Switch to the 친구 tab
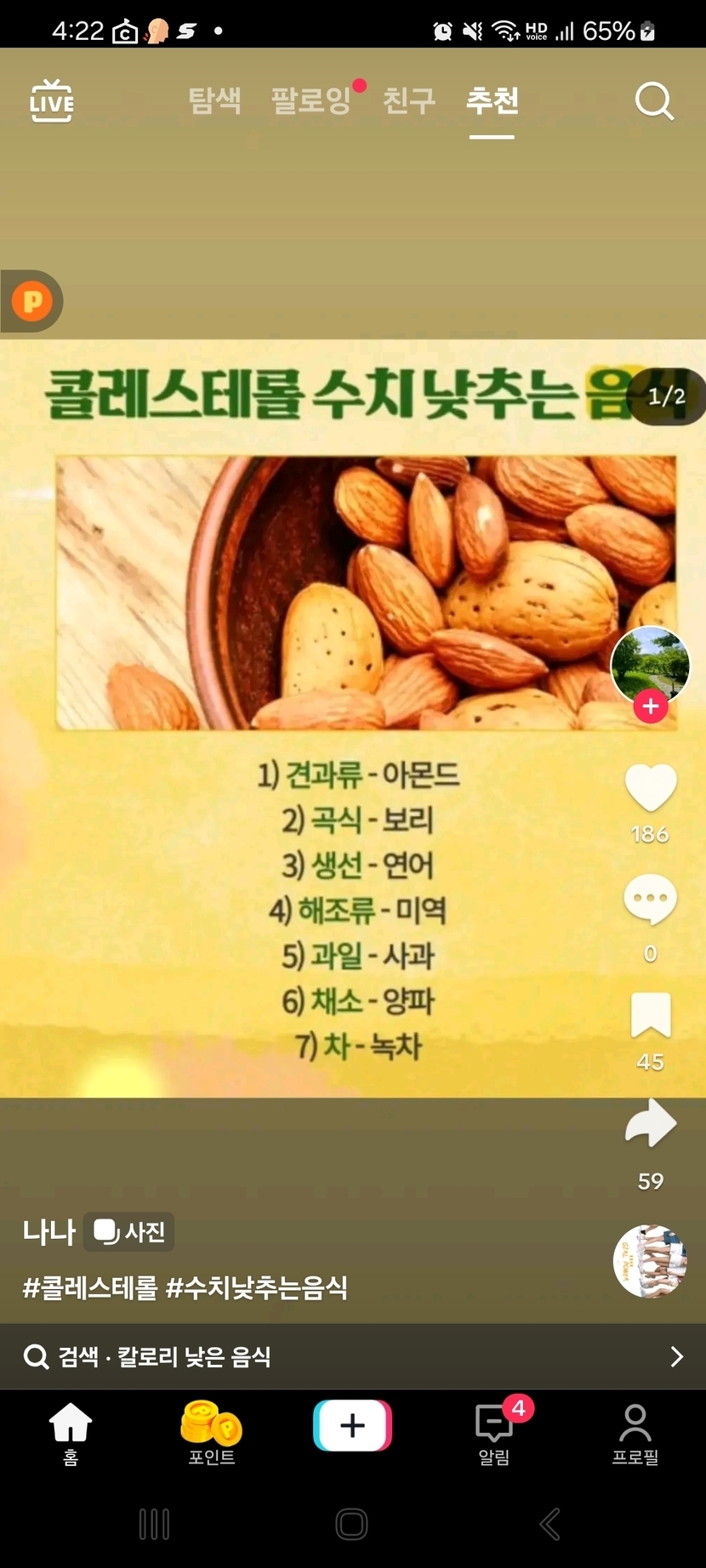 409,100
